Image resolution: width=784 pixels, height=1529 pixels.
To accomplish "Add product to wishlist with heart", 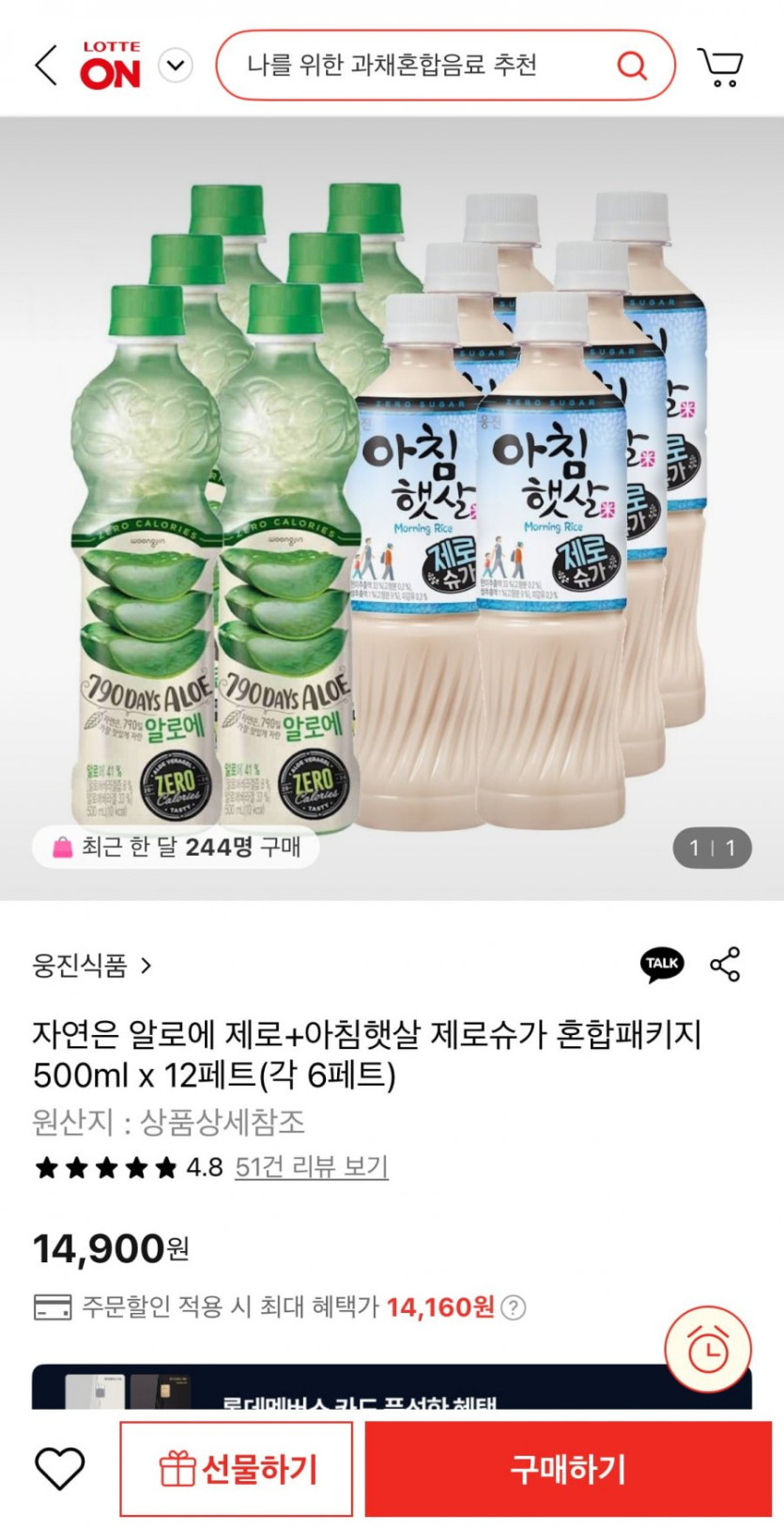I will tap(59, 1469).
